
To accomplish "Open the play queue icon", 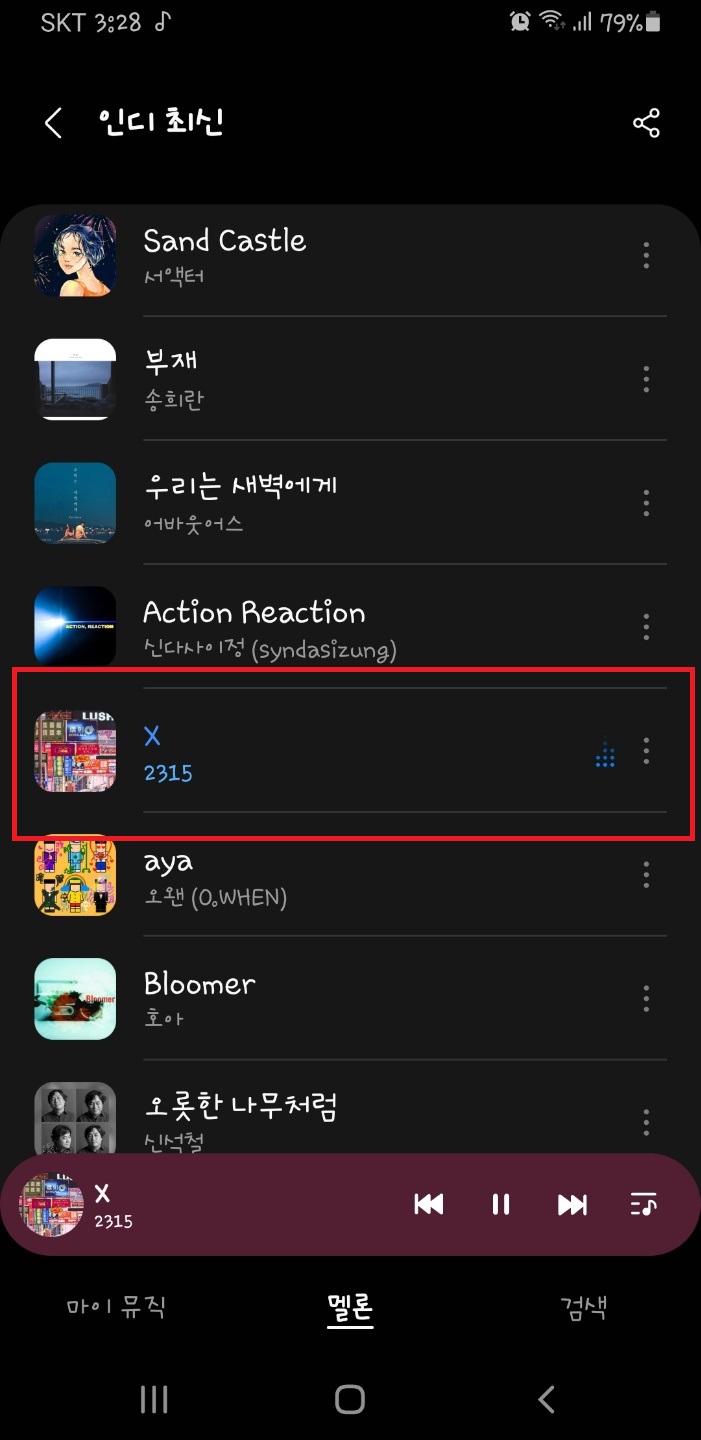I will (x=644, y=1204).
